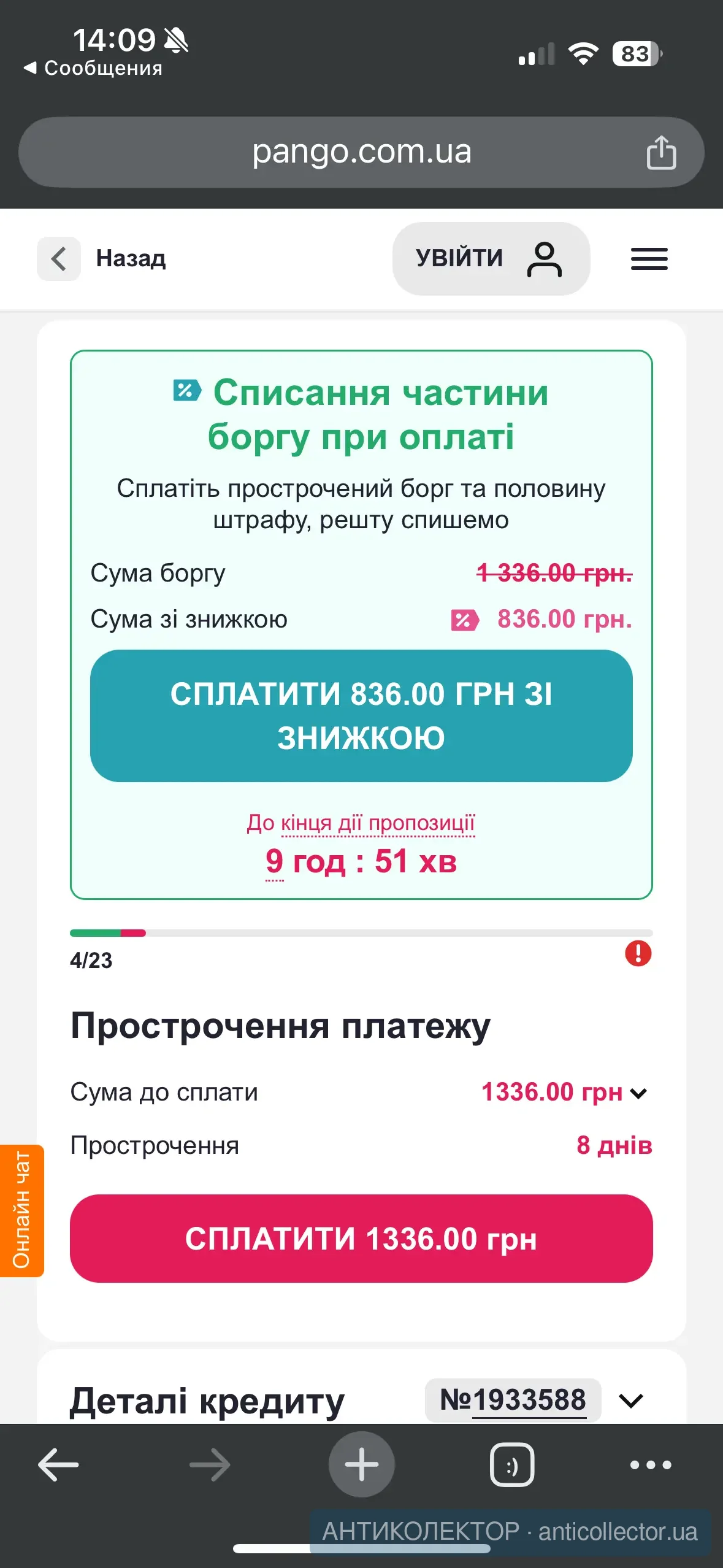
Task: Open a new browser tab
Action: coord(361,1465)
